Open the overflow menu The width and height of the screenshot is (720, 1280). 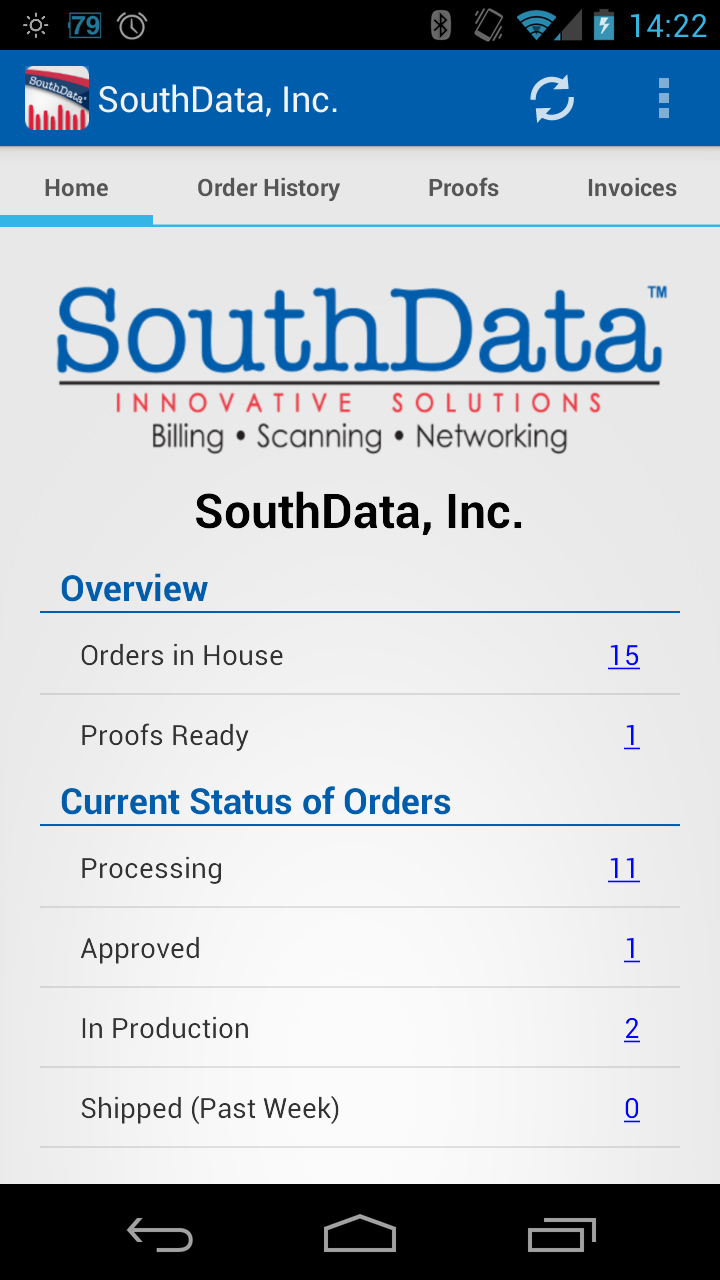tap(663, 99)
